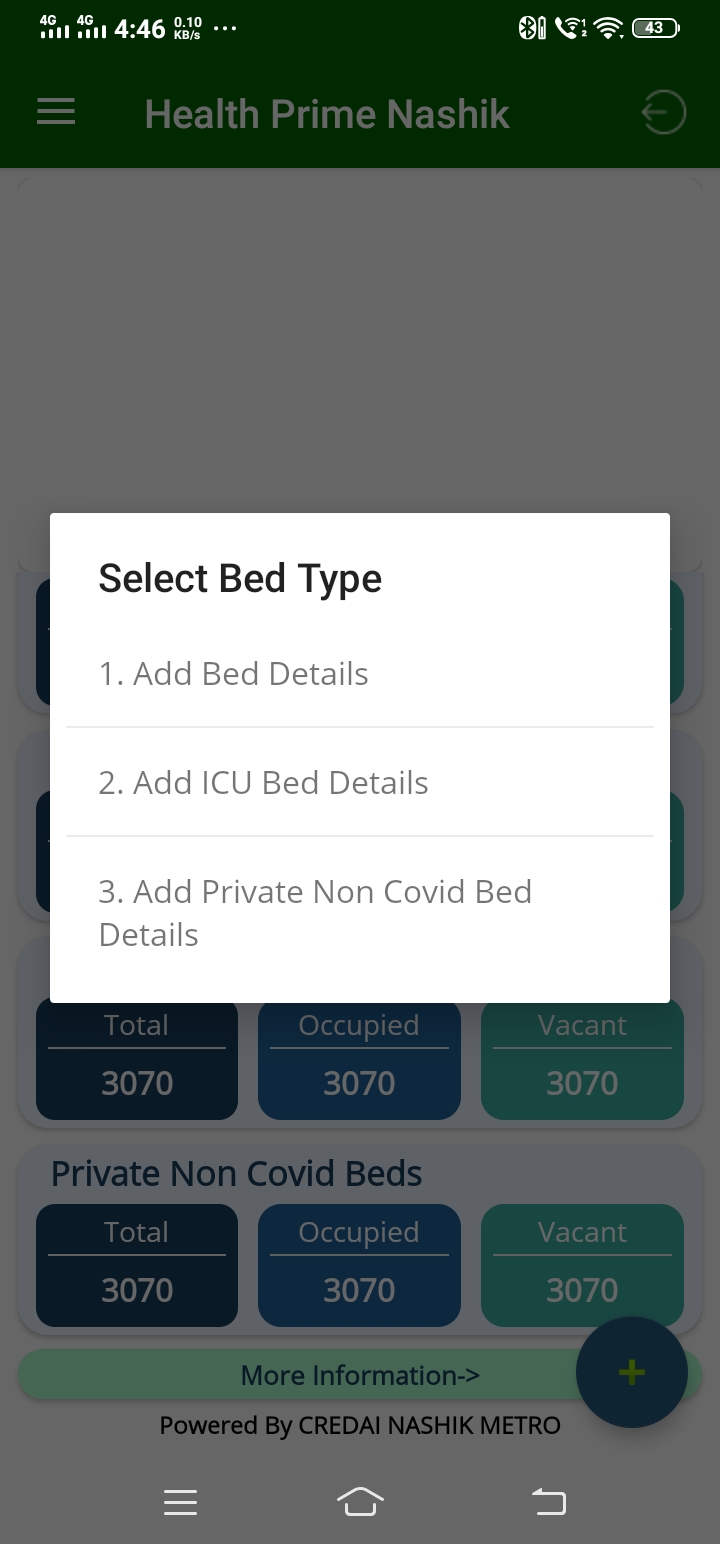Select Add Bed Details option

360,674
